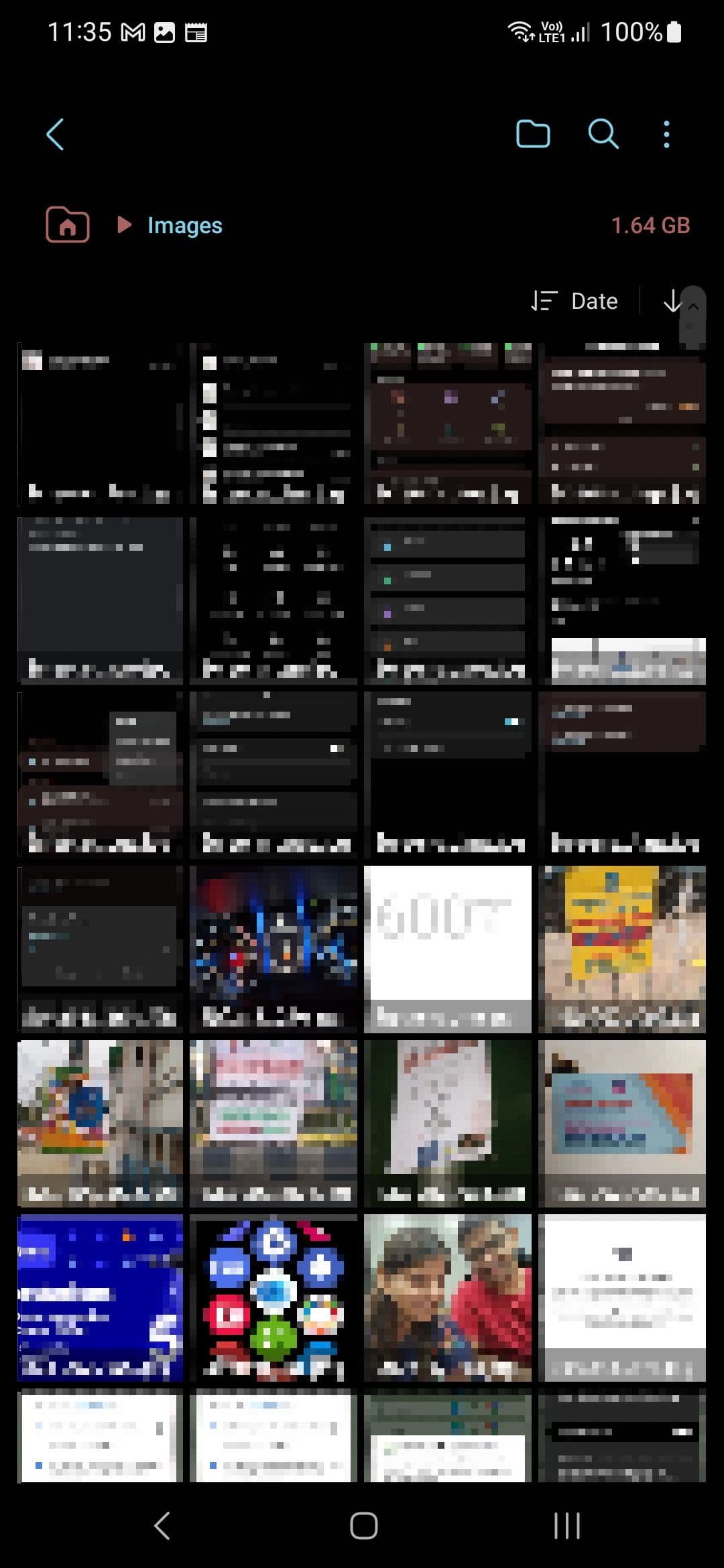
Task: Toggle the sort order arrow
Action: coord(672,302)
